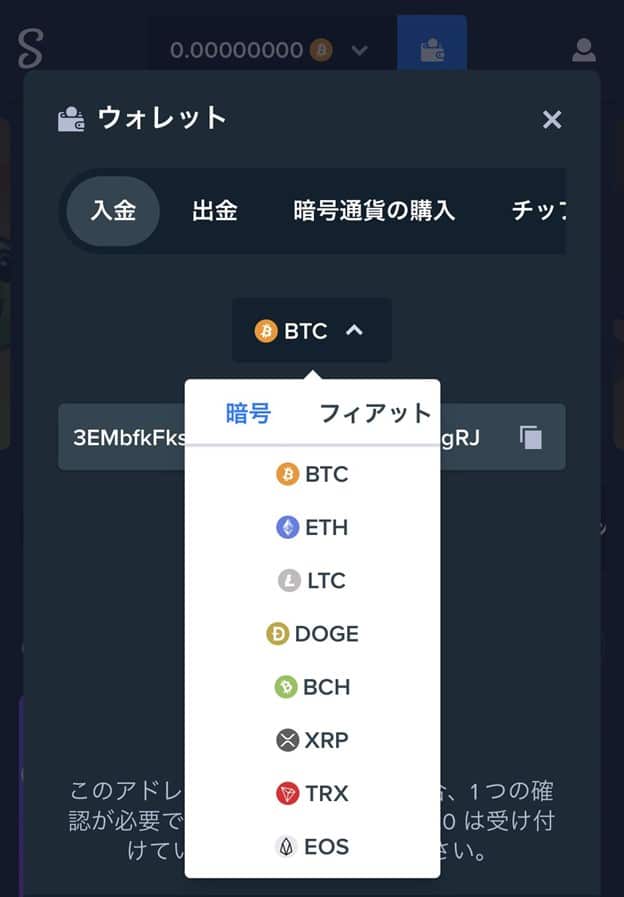
Task: Collapse the BTC currency dropdown
Action: (x=311, y=331)
